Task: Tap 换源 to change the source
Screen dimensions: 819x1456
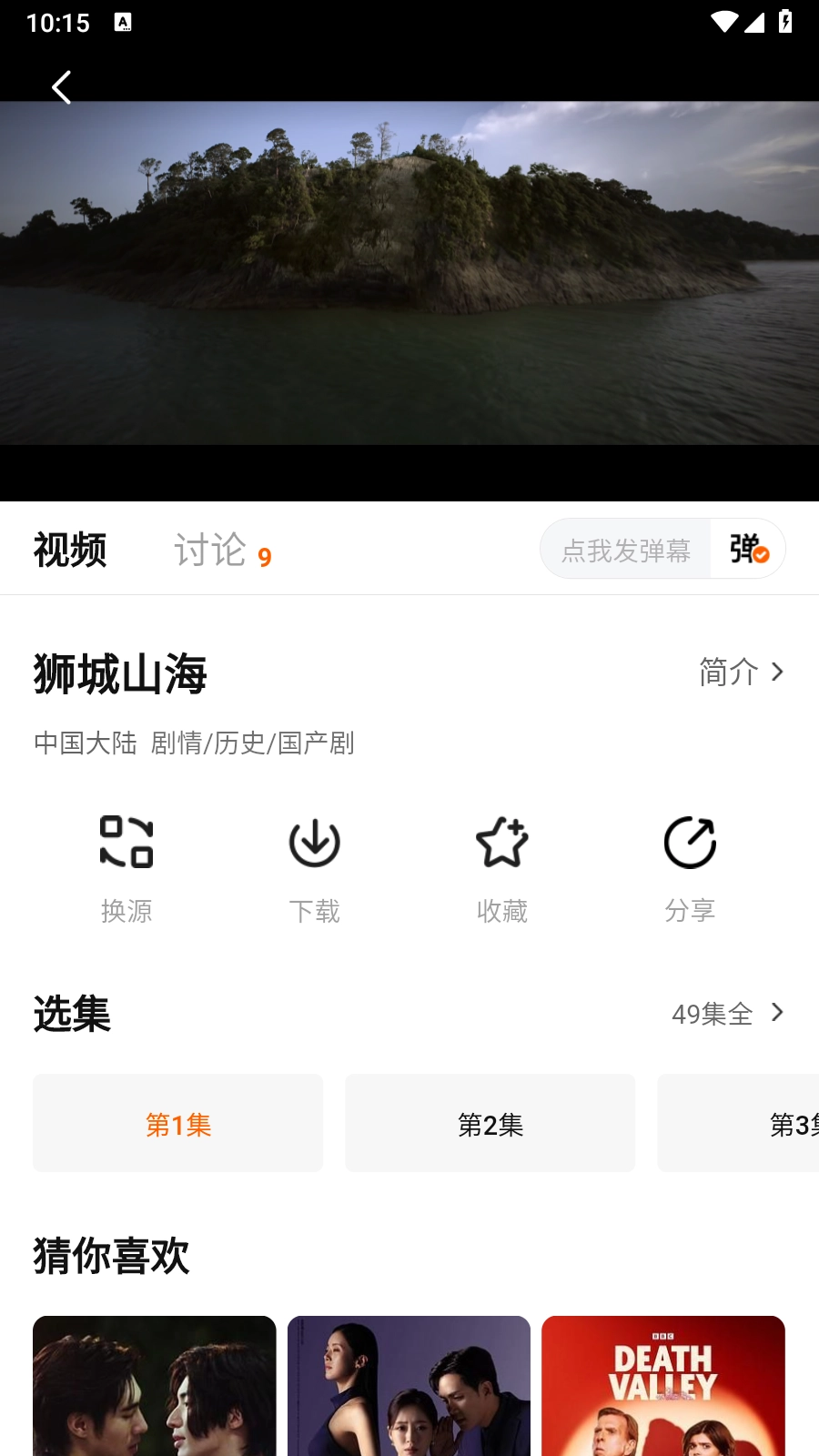Action: (126, 867)
